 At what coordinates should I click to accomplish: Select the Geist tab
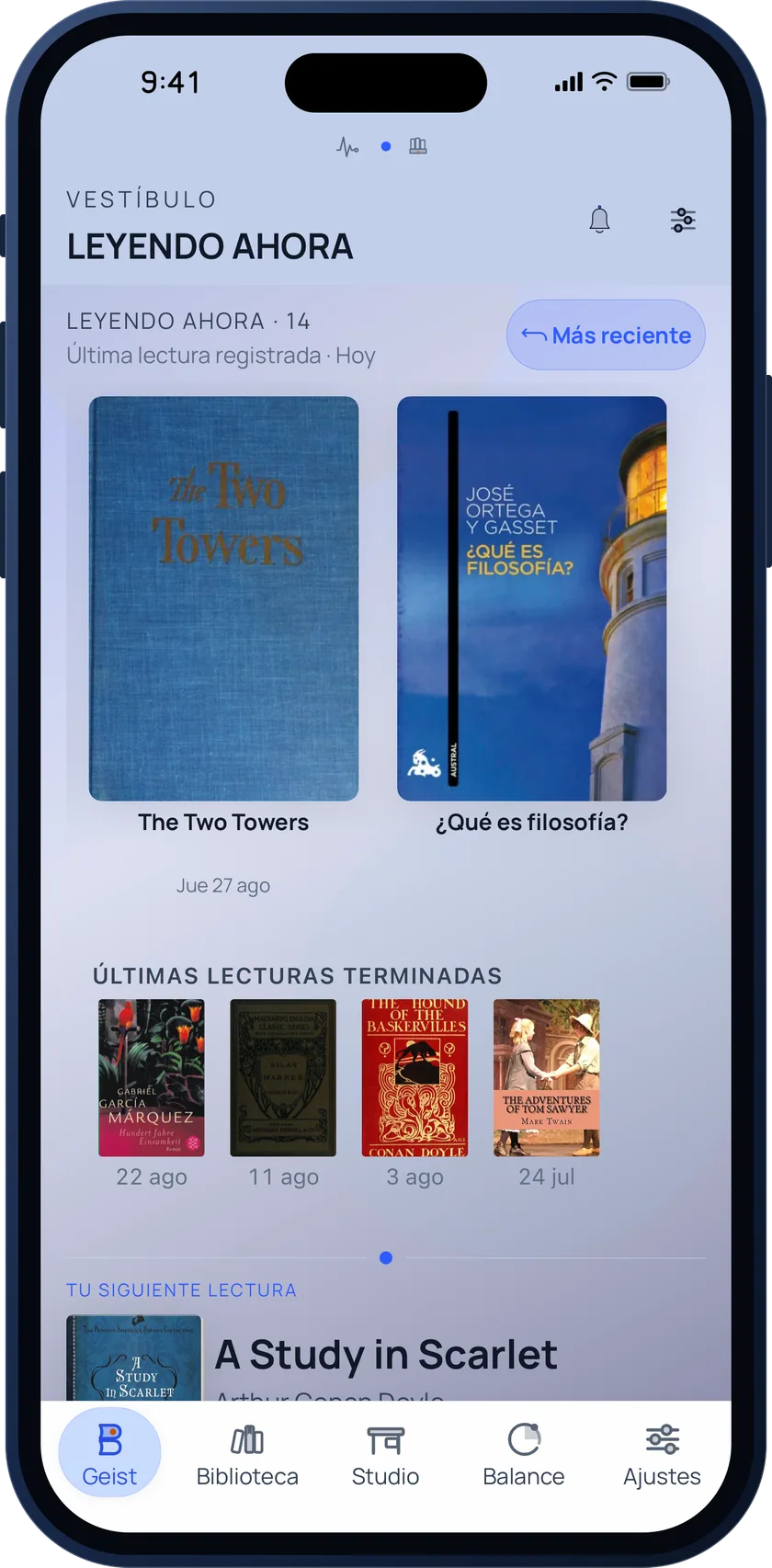click(x=109, y=1453)
